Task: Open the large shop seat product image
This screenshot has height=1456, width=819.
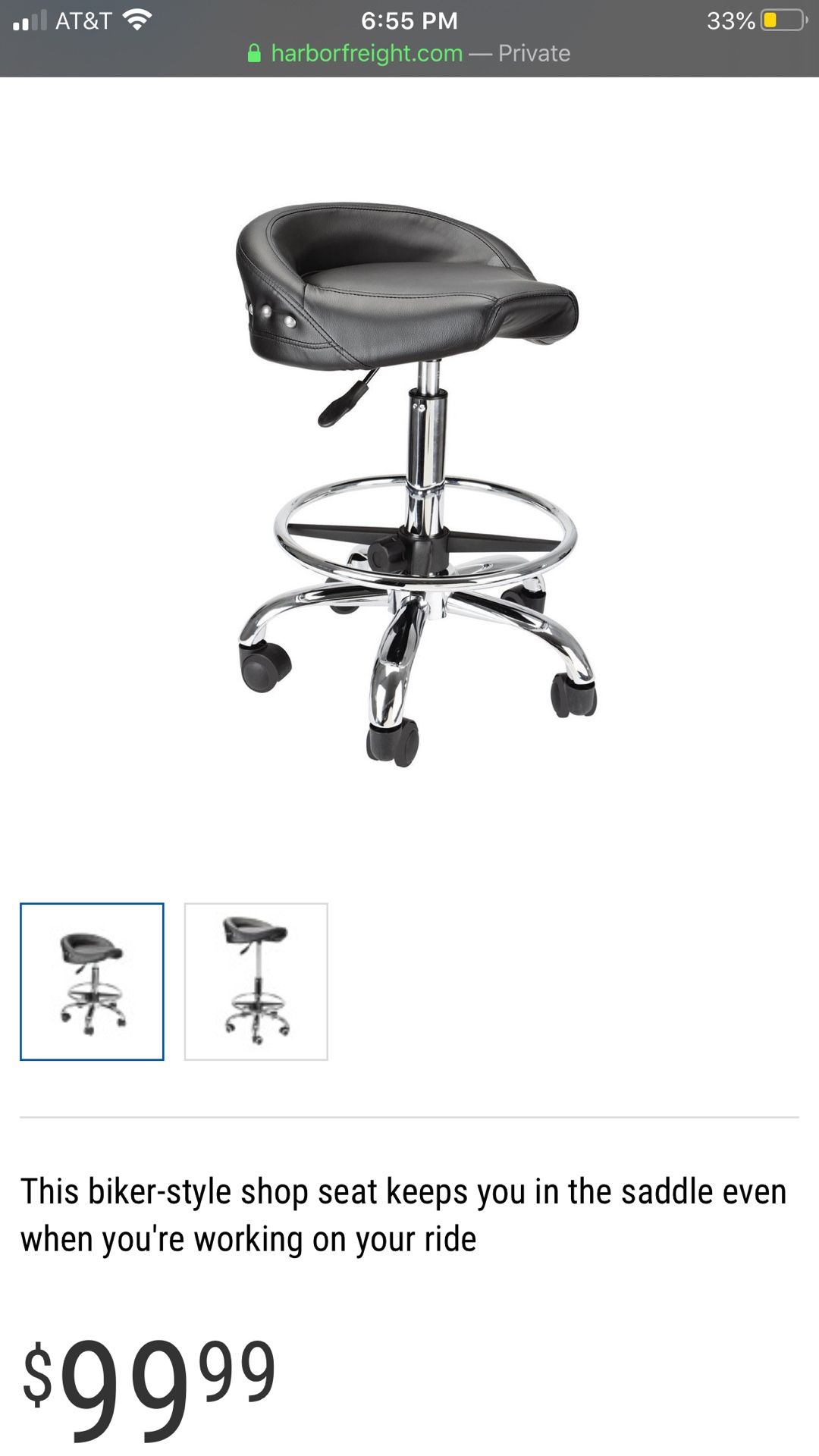Action: tap(416, 485)
